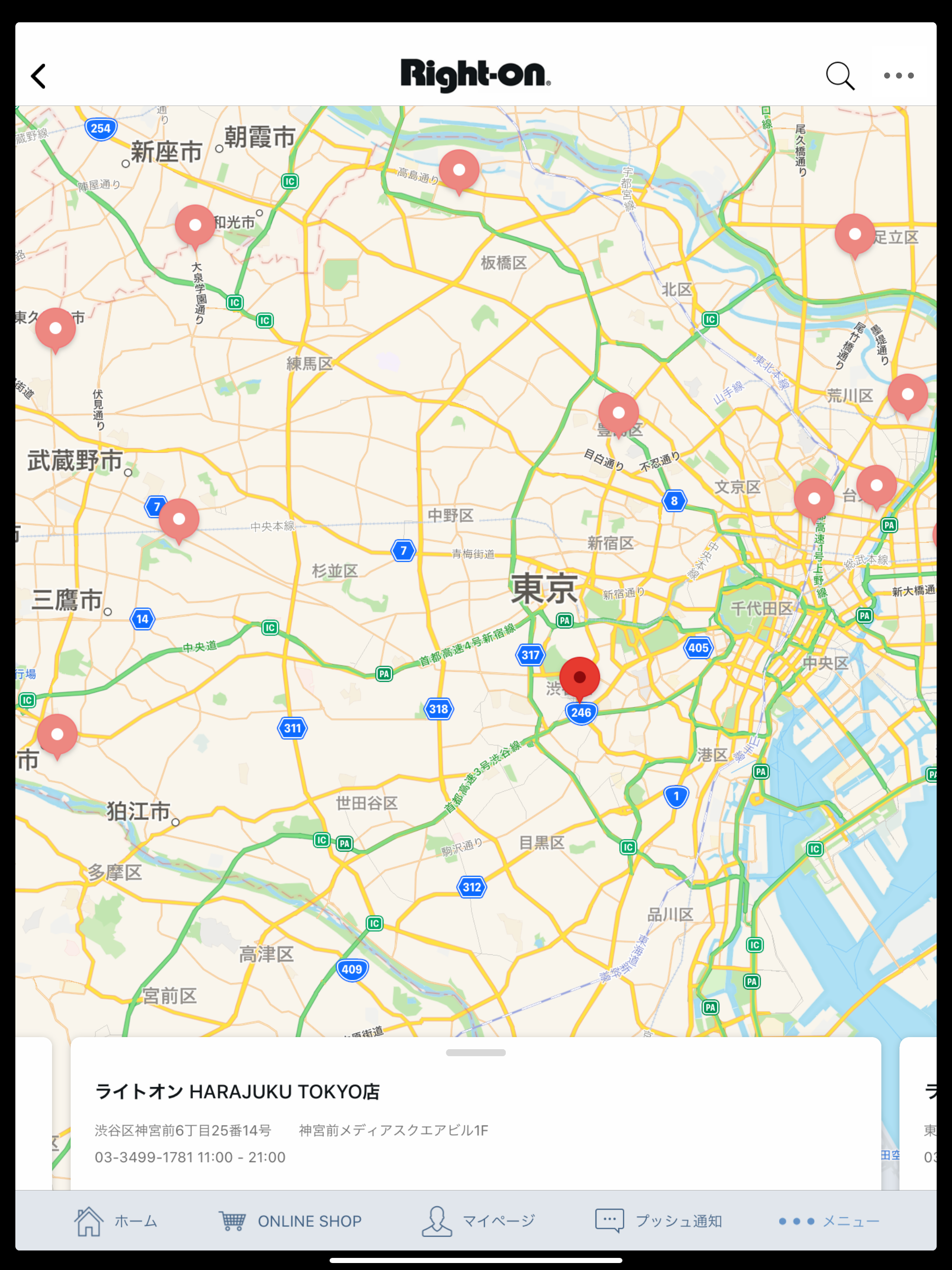Select the red store pin in 渋谷区
952x1270 pixels.
[581, 676]
